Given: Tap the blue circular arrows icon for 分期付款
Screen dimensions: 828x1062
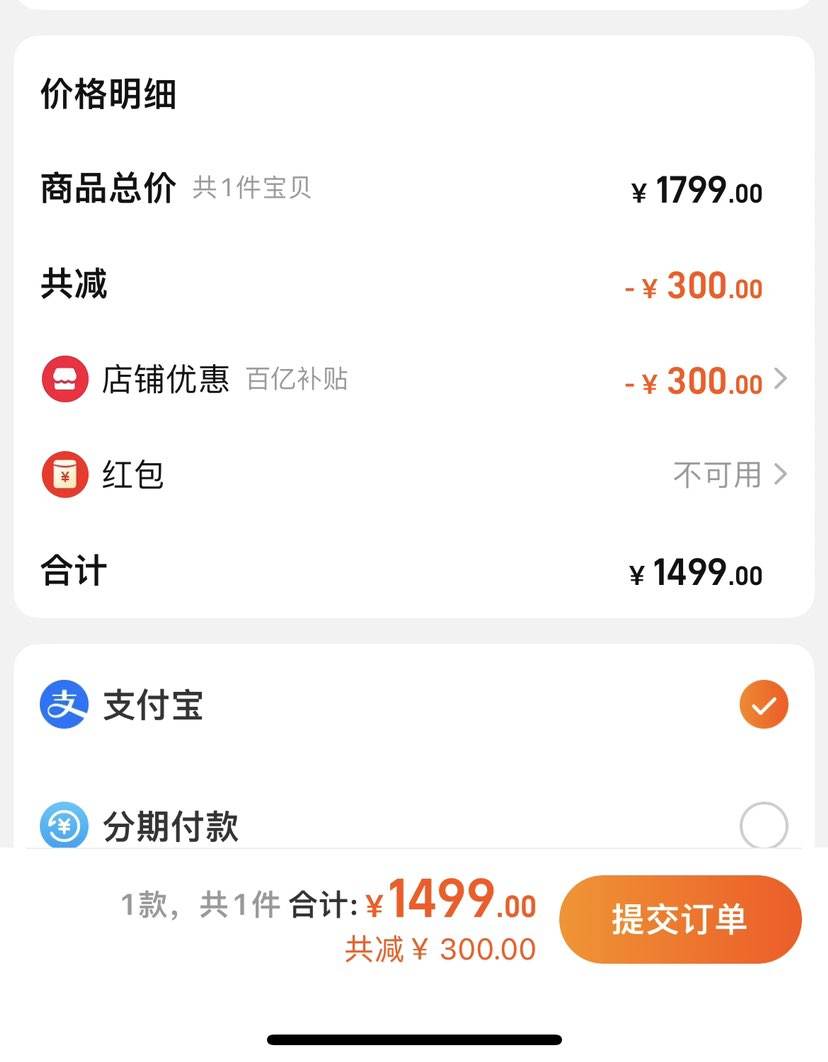Looking at the screenshot, I should [x=62, y=826].
